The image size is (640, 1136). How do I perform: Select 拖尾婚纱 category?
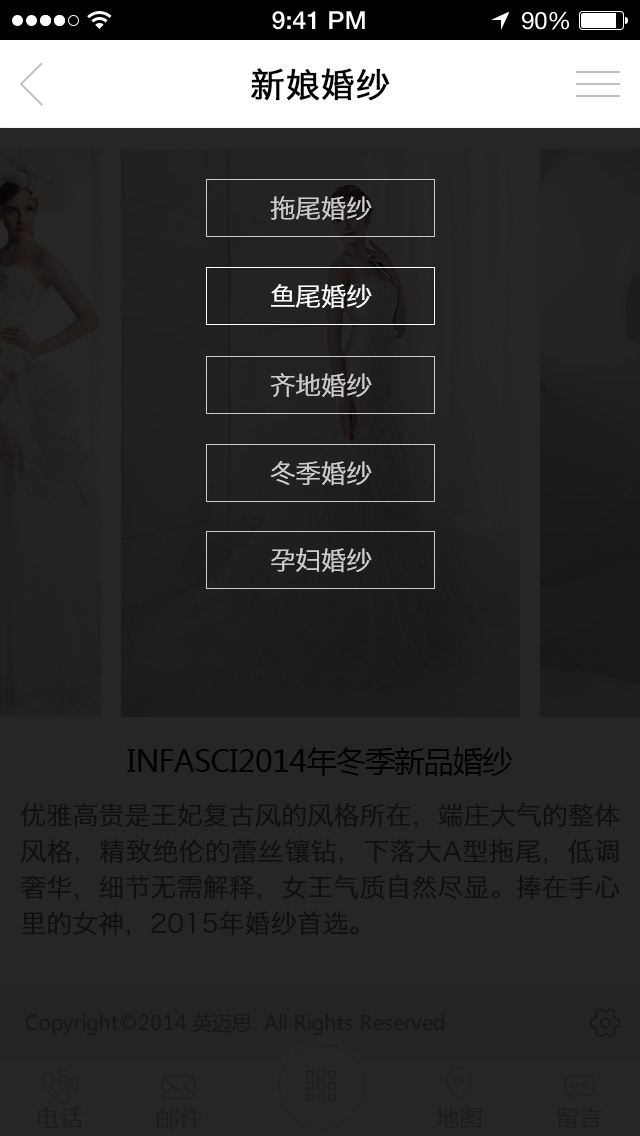pos(320,208)
